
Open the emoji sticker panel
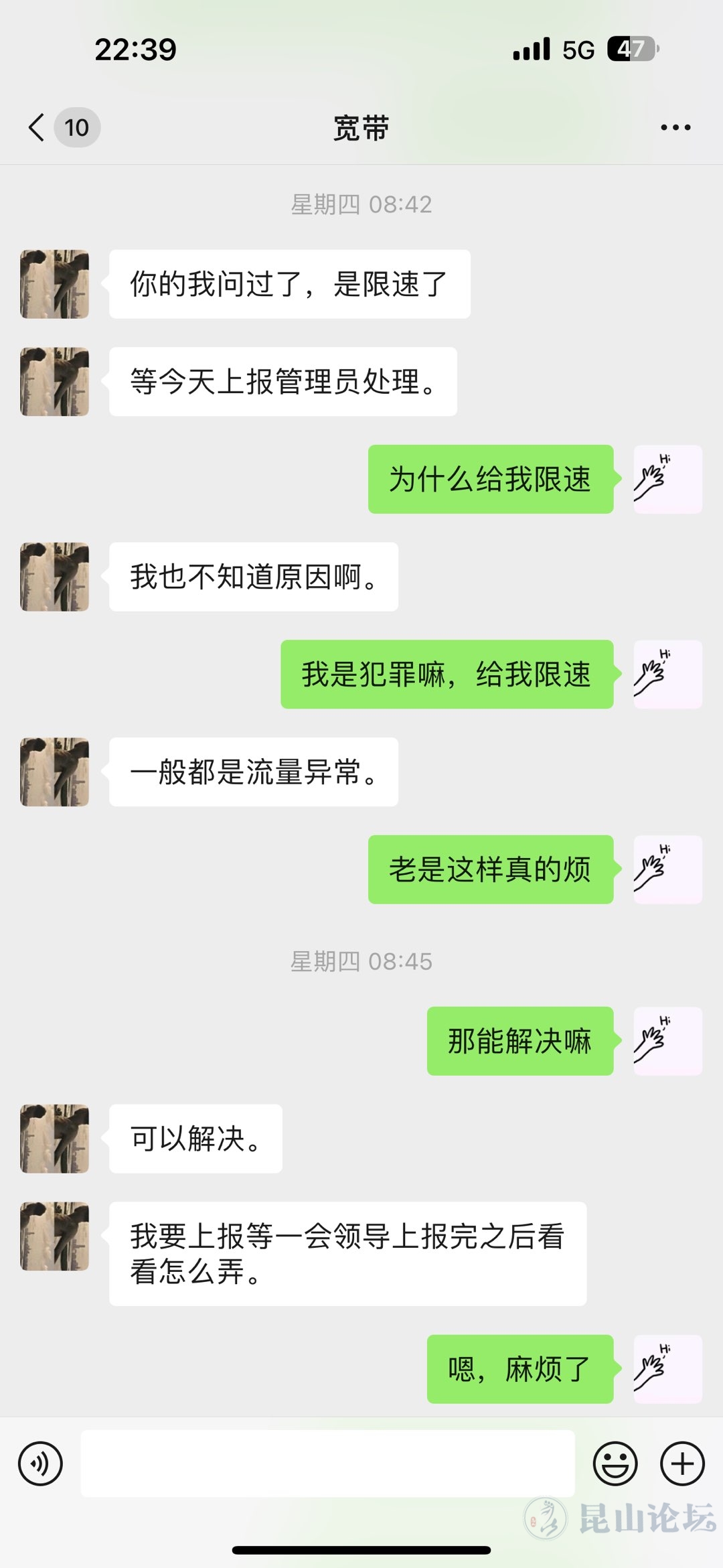coord(615,1464)
